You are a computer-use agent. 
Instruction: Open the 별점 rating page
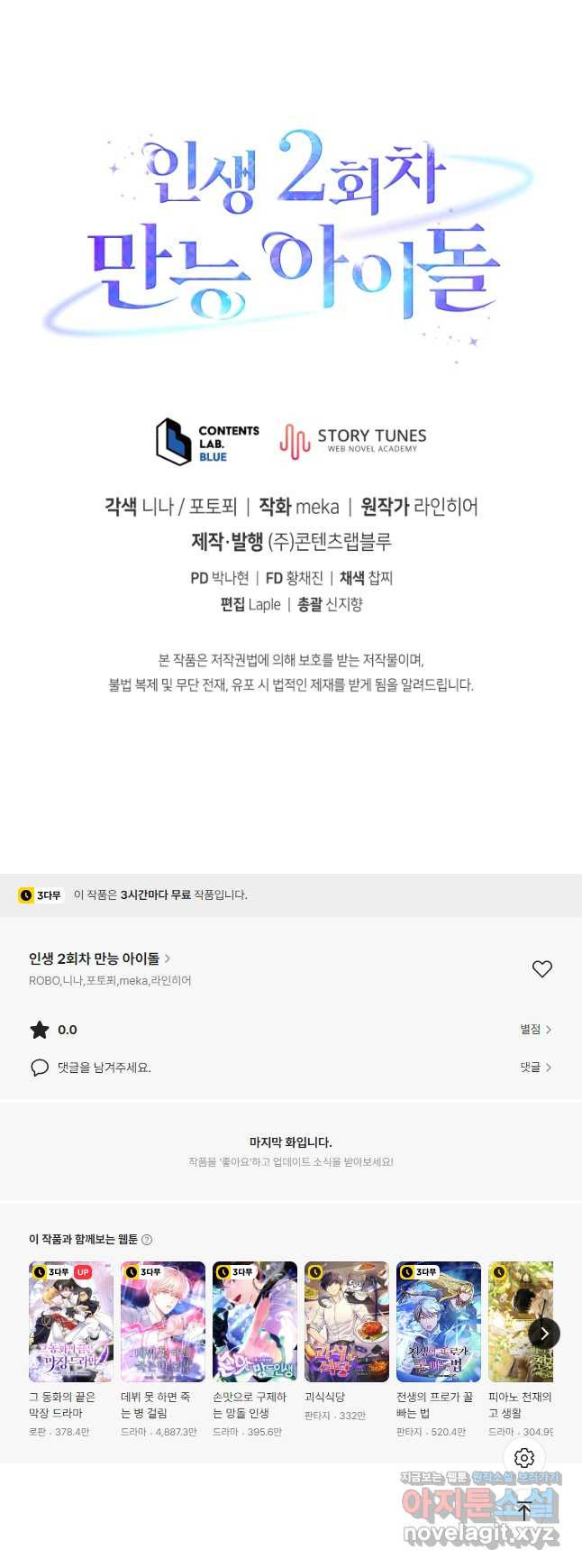(x=535, y=1030)
